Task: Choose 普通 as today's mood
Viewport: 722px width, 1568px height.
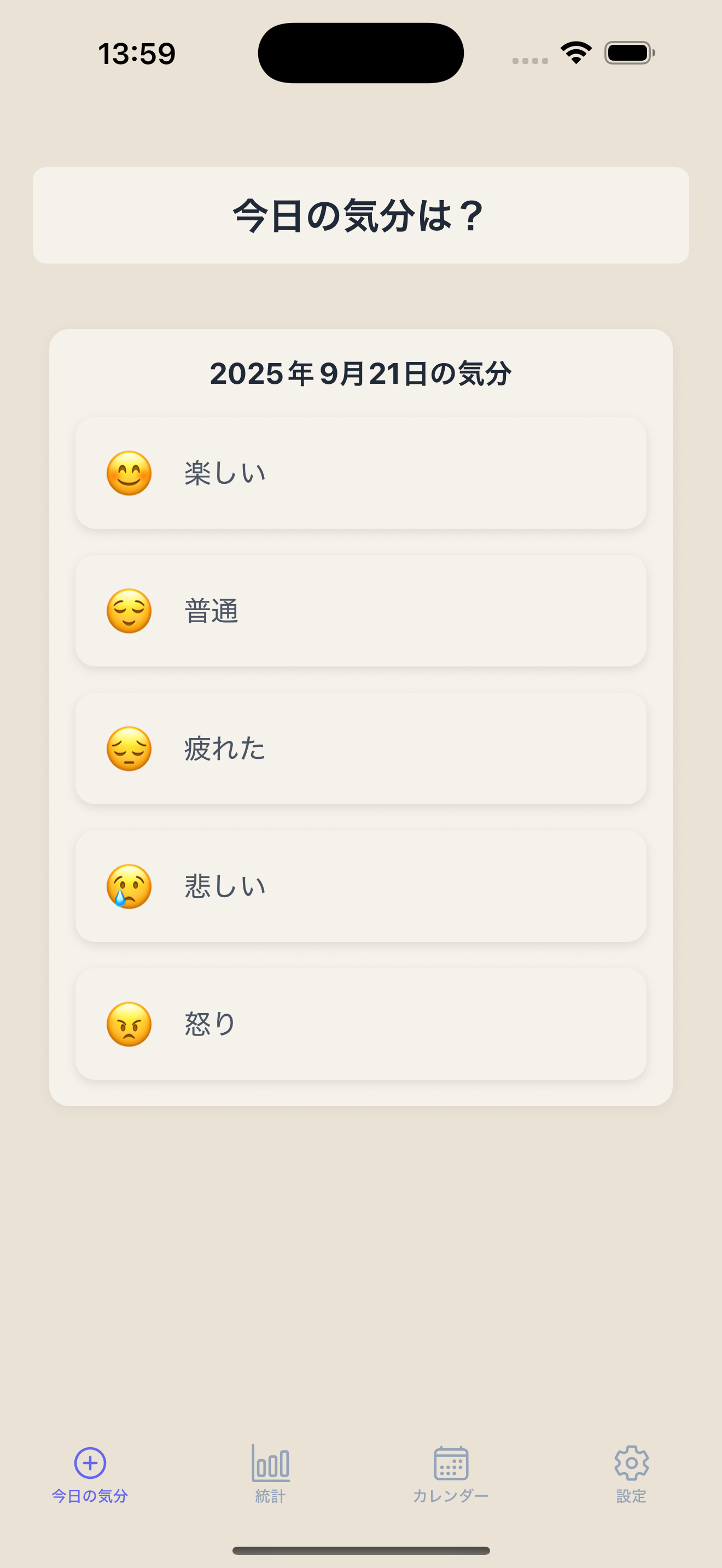Action: (360, 611)
